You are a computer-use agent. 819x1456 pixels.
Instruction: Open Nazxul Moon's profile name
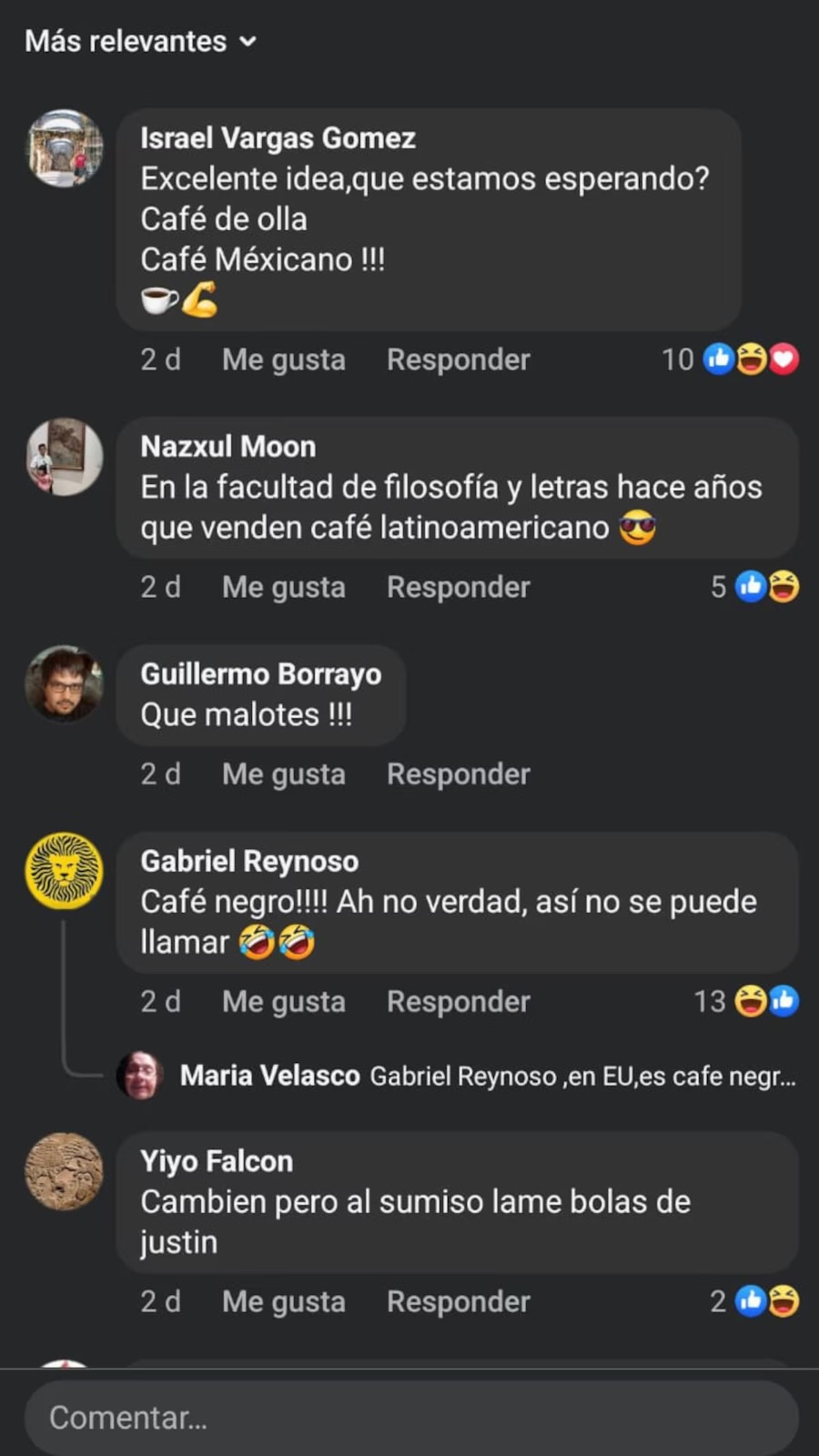pos(227,447)
